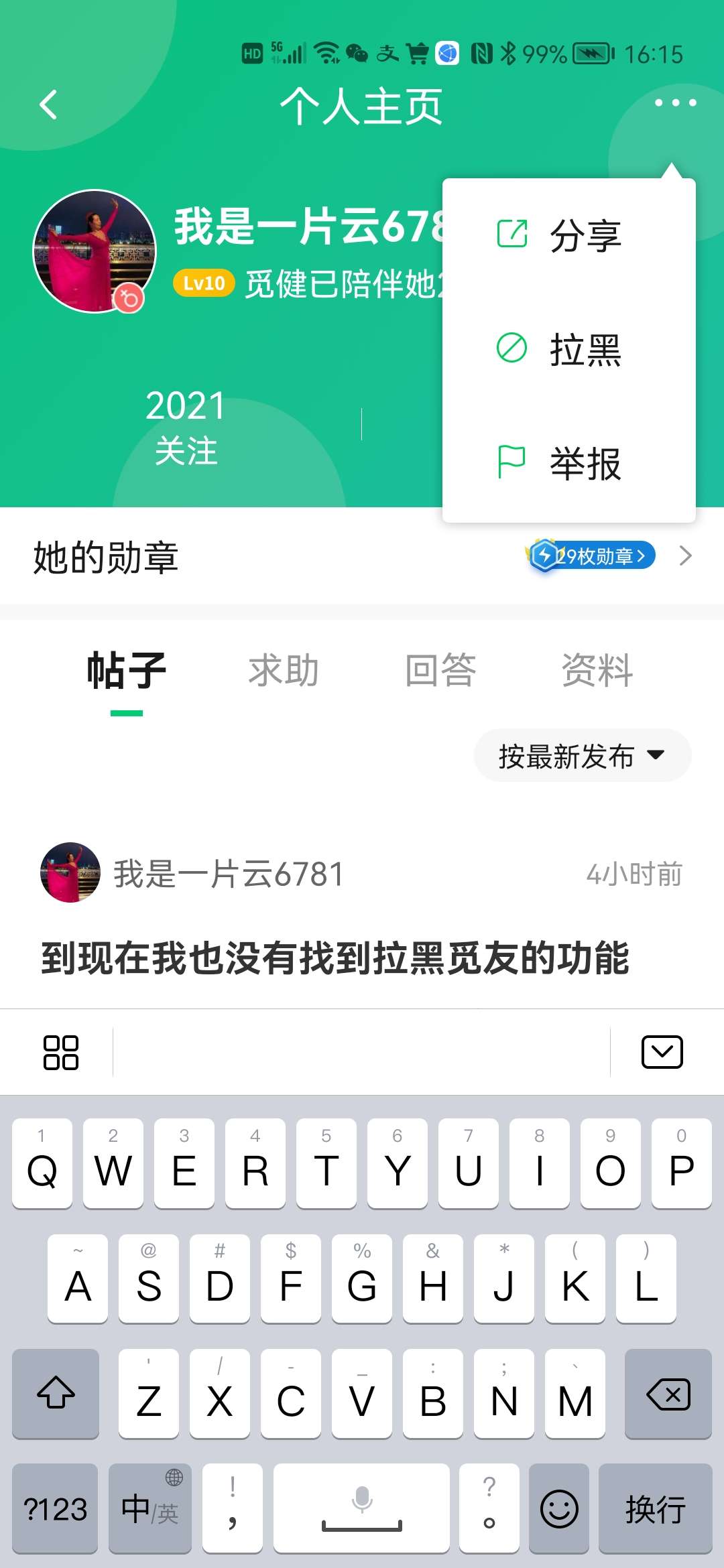View the 2021 关注 following list
The width and height of the screenshot is (724, 1568).
pyautogui.click(x=186, y=427)
